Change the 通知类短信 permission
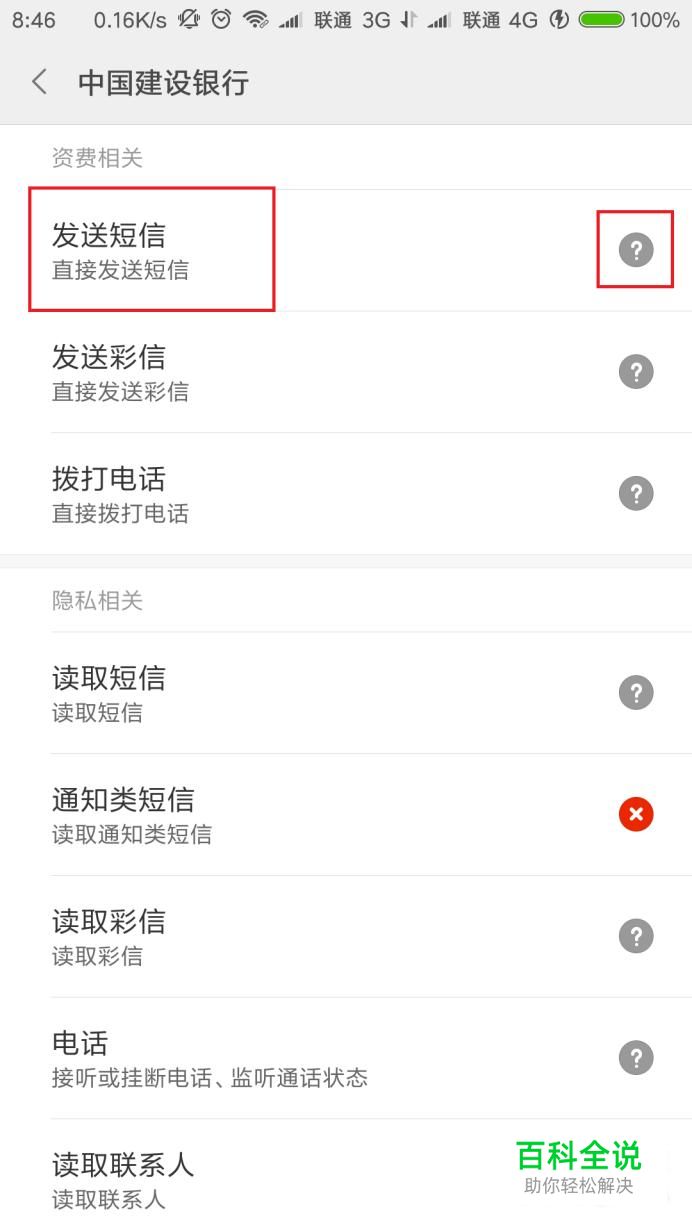 click(635, 815)
